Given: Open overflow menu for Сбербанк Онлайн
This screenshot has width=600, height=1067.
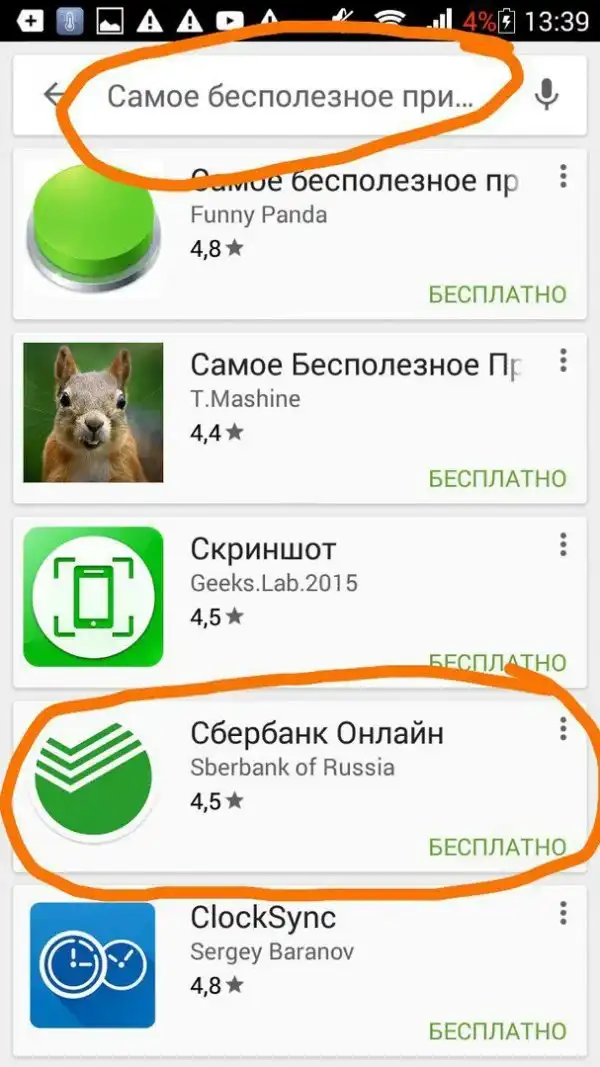Looking at the screenshot, I should [564, 730].
